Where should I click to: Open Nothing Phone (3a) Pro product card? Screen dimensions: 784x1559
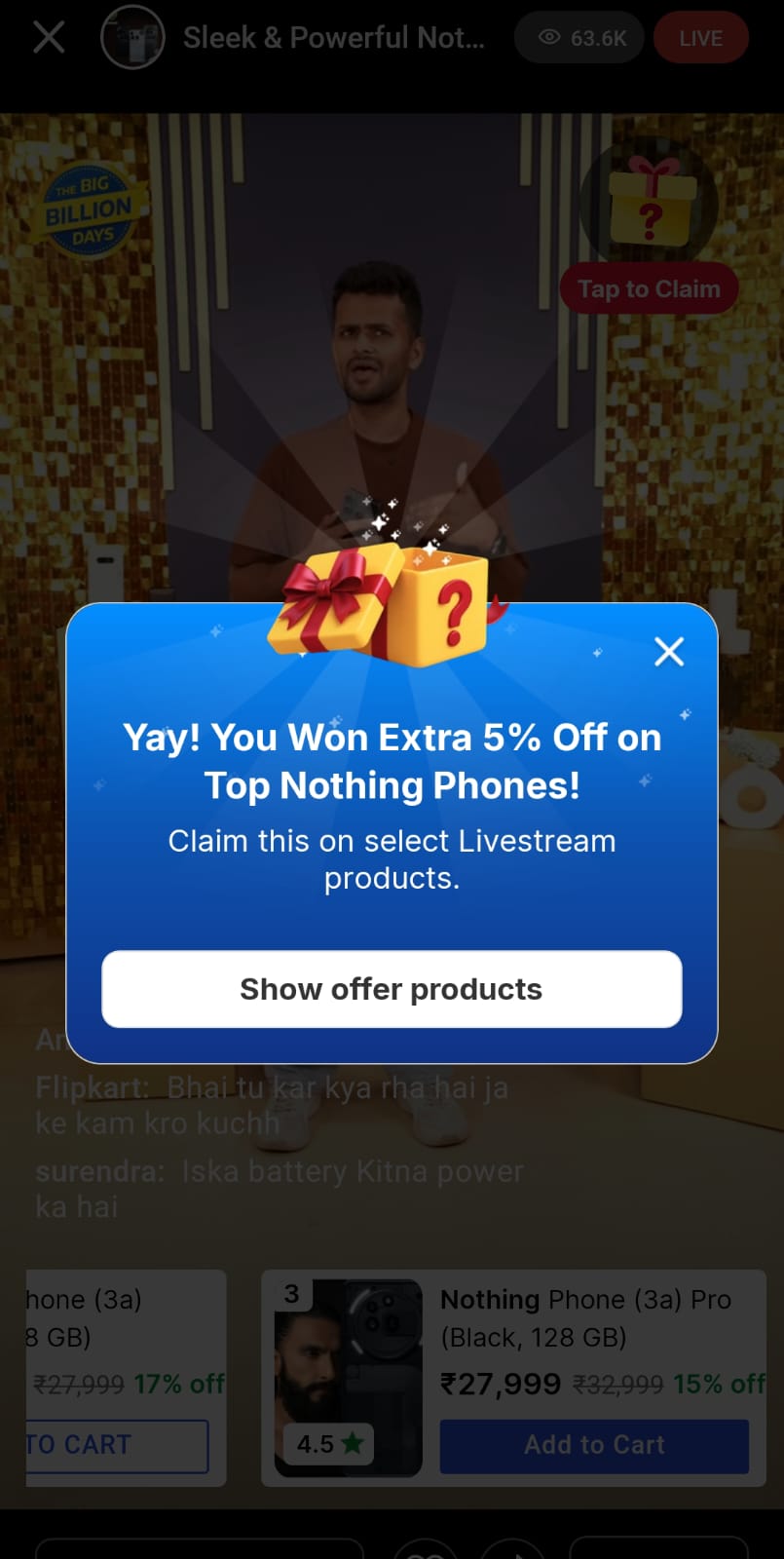coord(584,1317)
